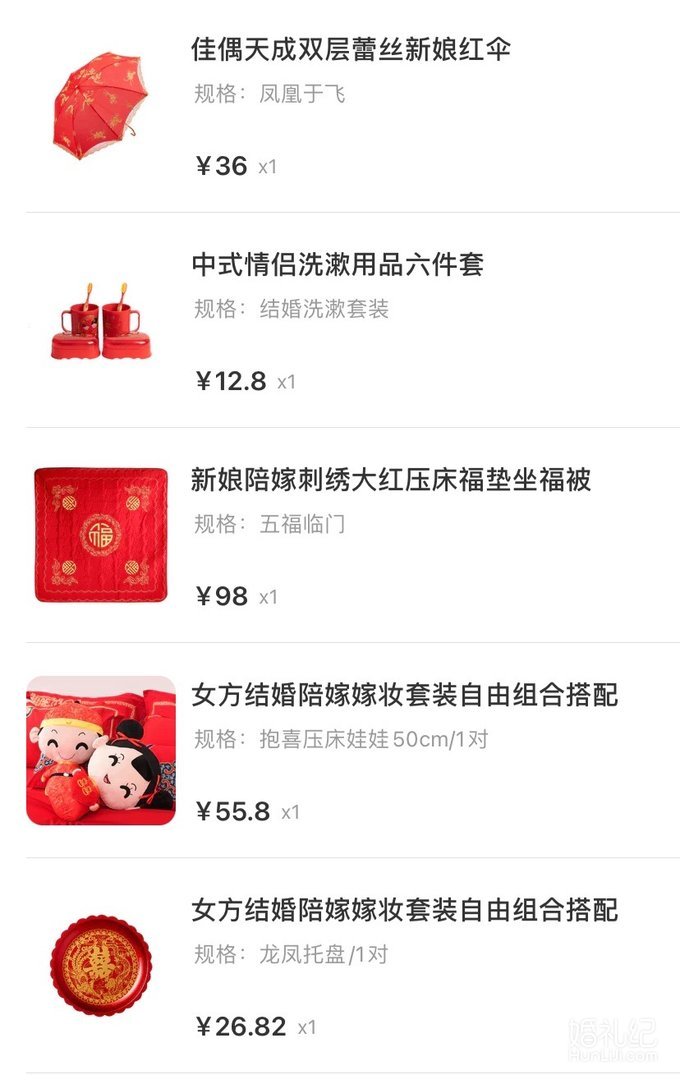Open 中式情侣洗漱用品六件套 product row

pyautogui.click(x=337, y=265)
